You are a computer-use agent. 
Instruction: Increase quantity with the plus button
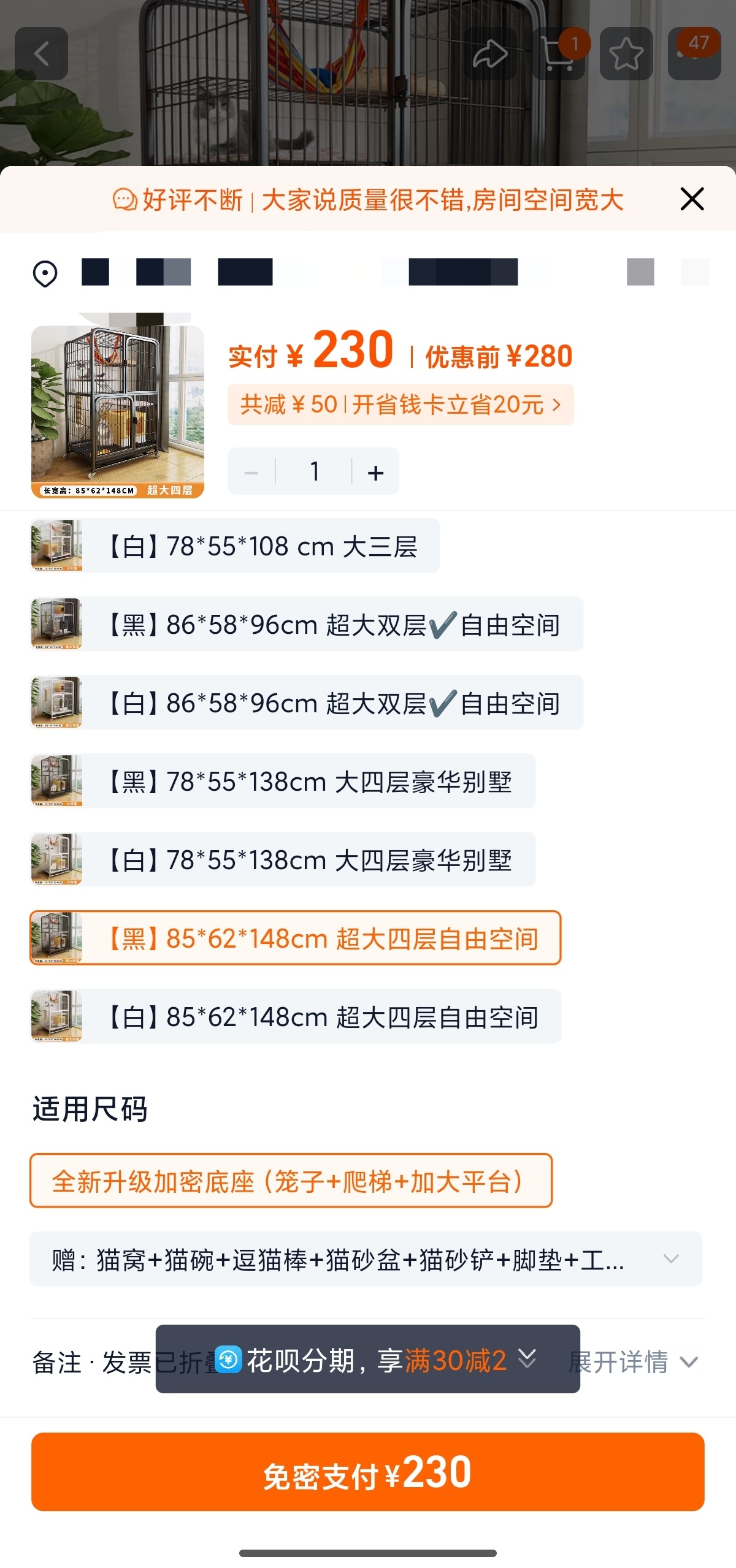point(375,472)
